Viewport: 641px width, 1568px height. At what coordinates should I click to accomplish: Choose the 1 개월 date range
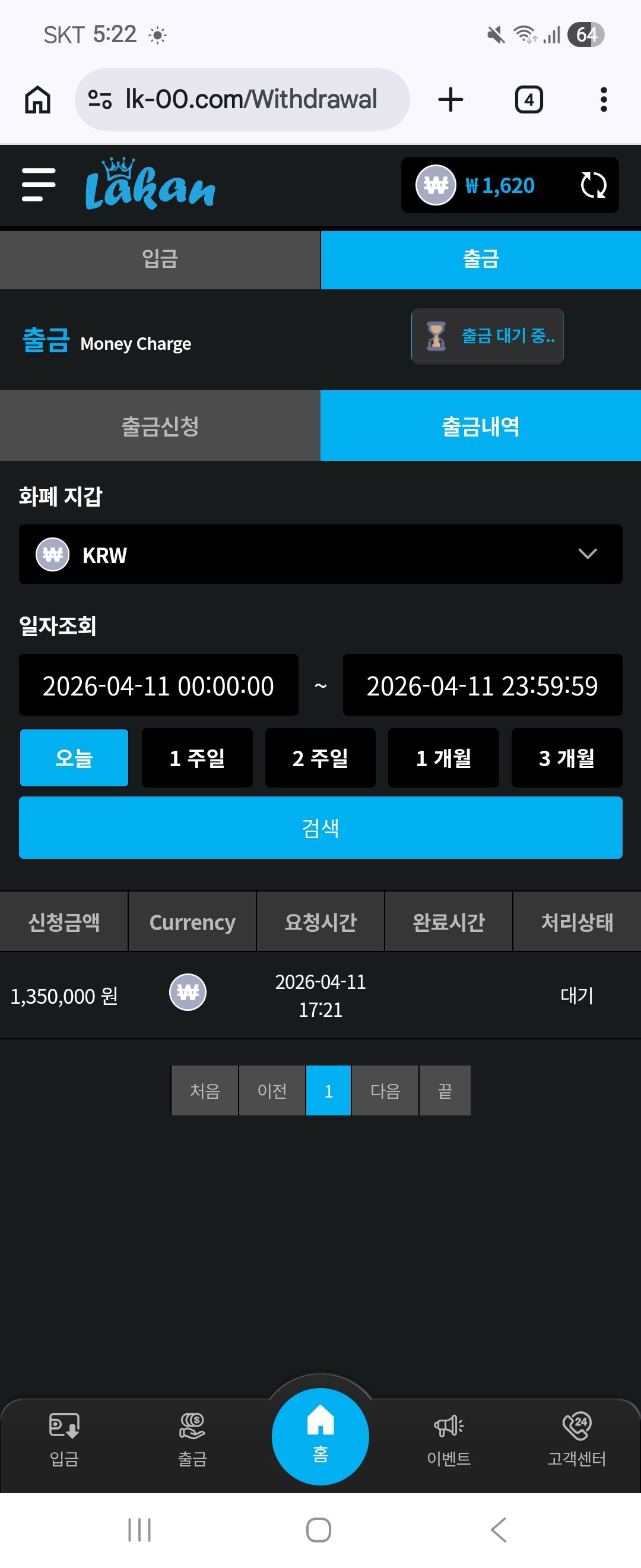click(x=443, y=758)
